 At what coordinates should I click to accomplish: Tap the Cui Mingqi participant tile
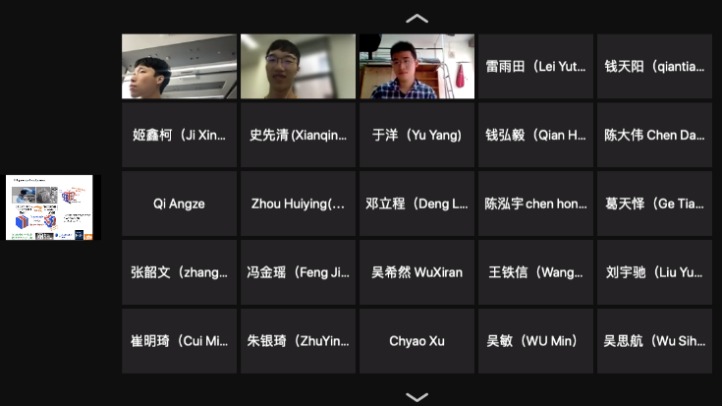(x=179, y=341)
